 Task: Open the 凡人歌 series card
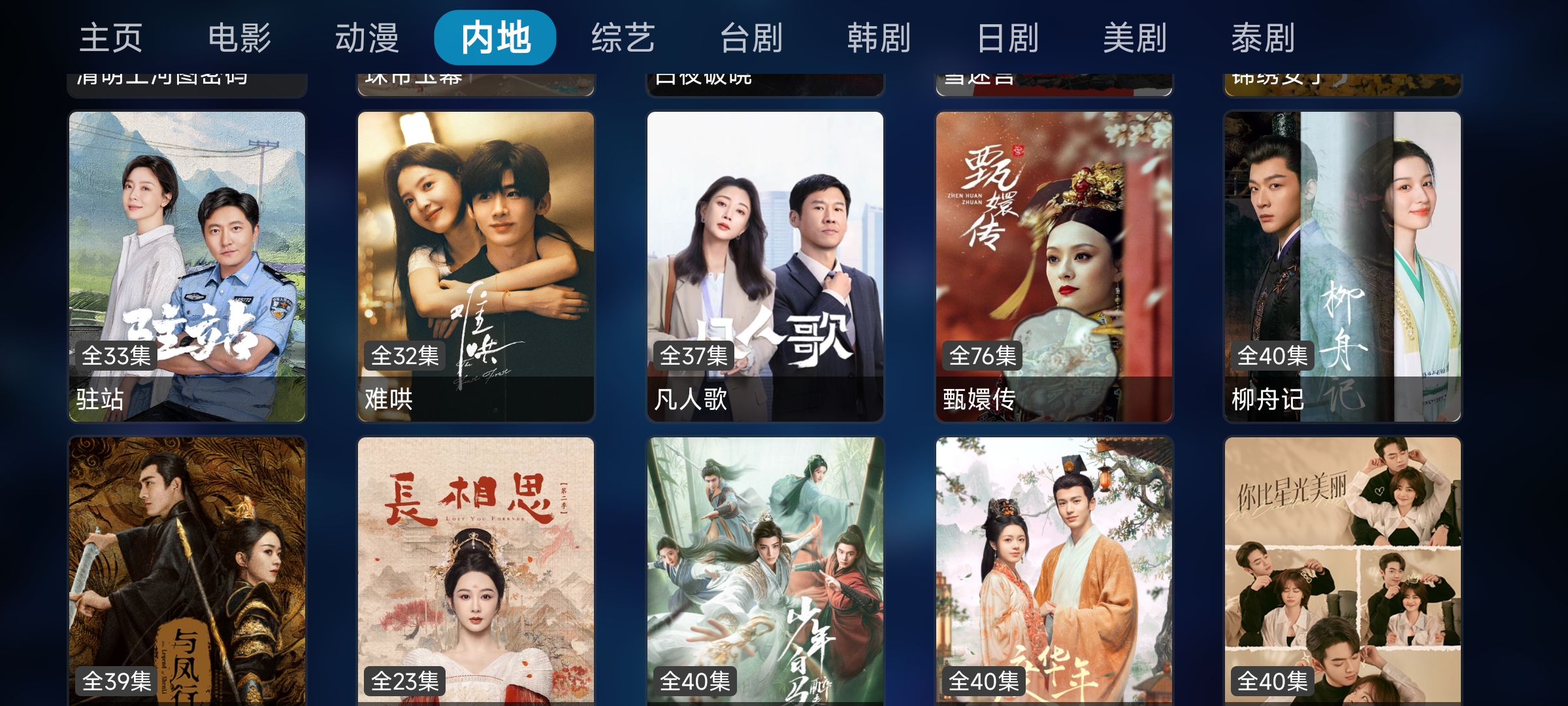[x=765, y=266]
